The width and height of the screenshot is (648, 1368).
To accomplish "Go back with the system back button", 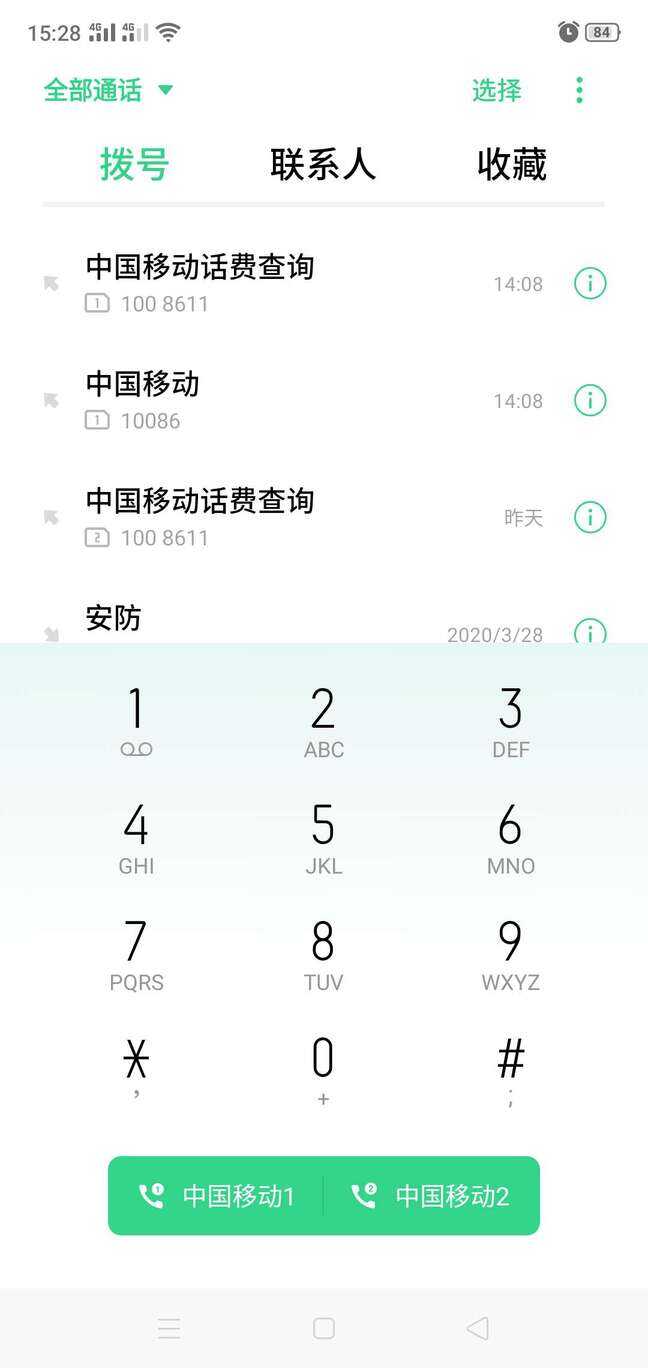I will (478, 1328).
